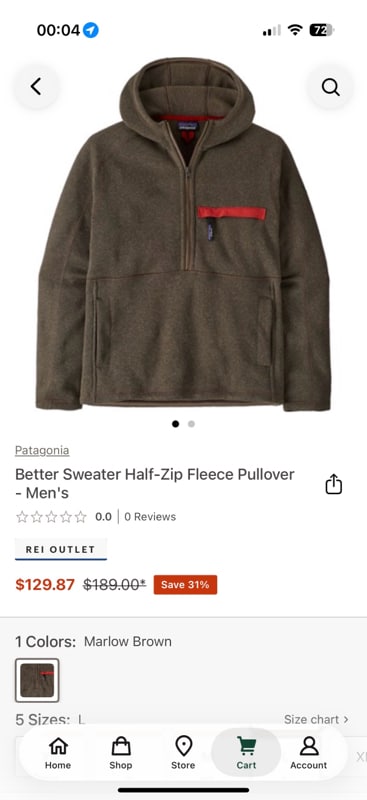The width and height of the screenshot is (367, 800).
Task: Open the Account tab
Action: [x=308, y=753]
